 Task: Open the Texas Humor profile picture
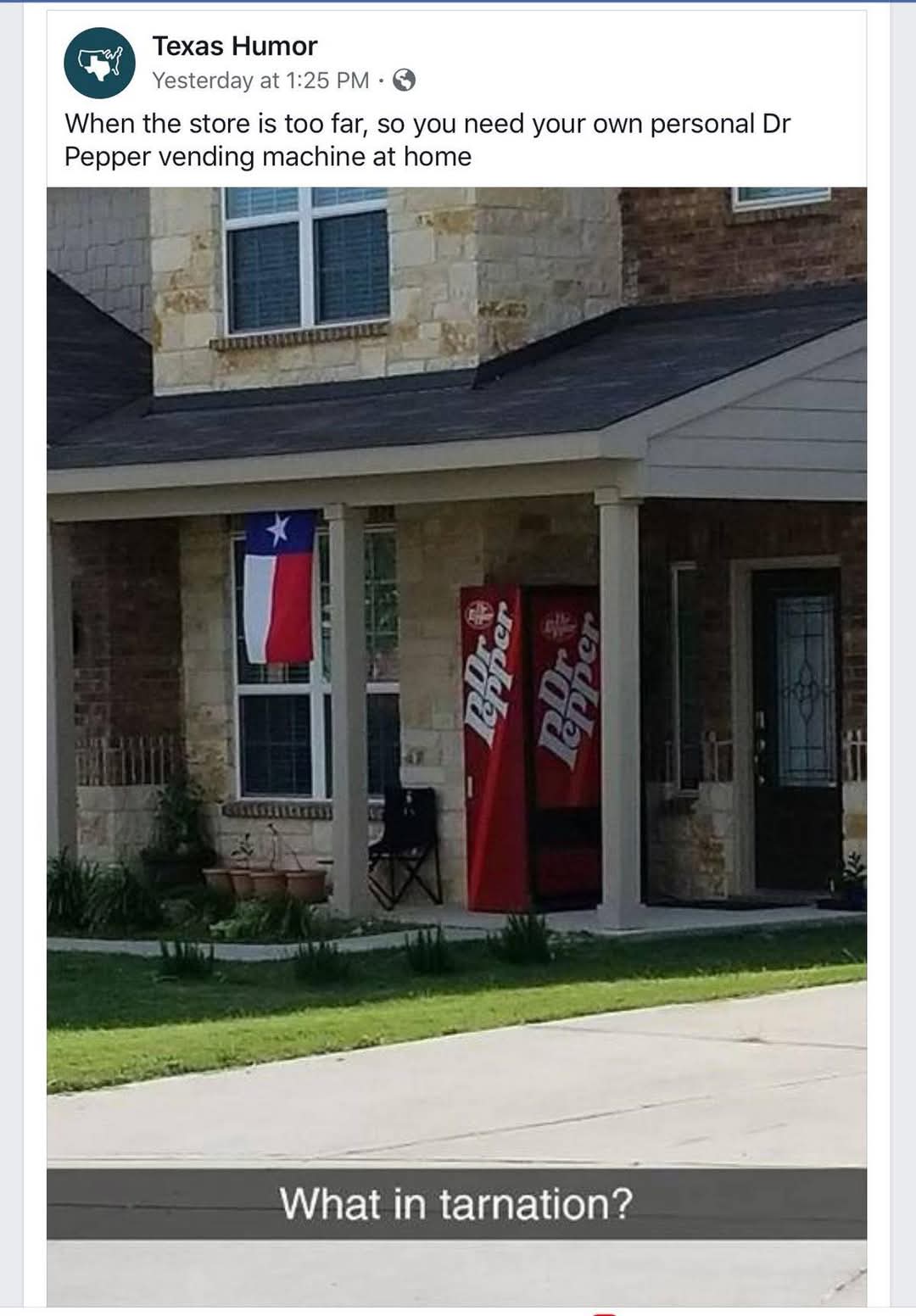click(100, 63)
